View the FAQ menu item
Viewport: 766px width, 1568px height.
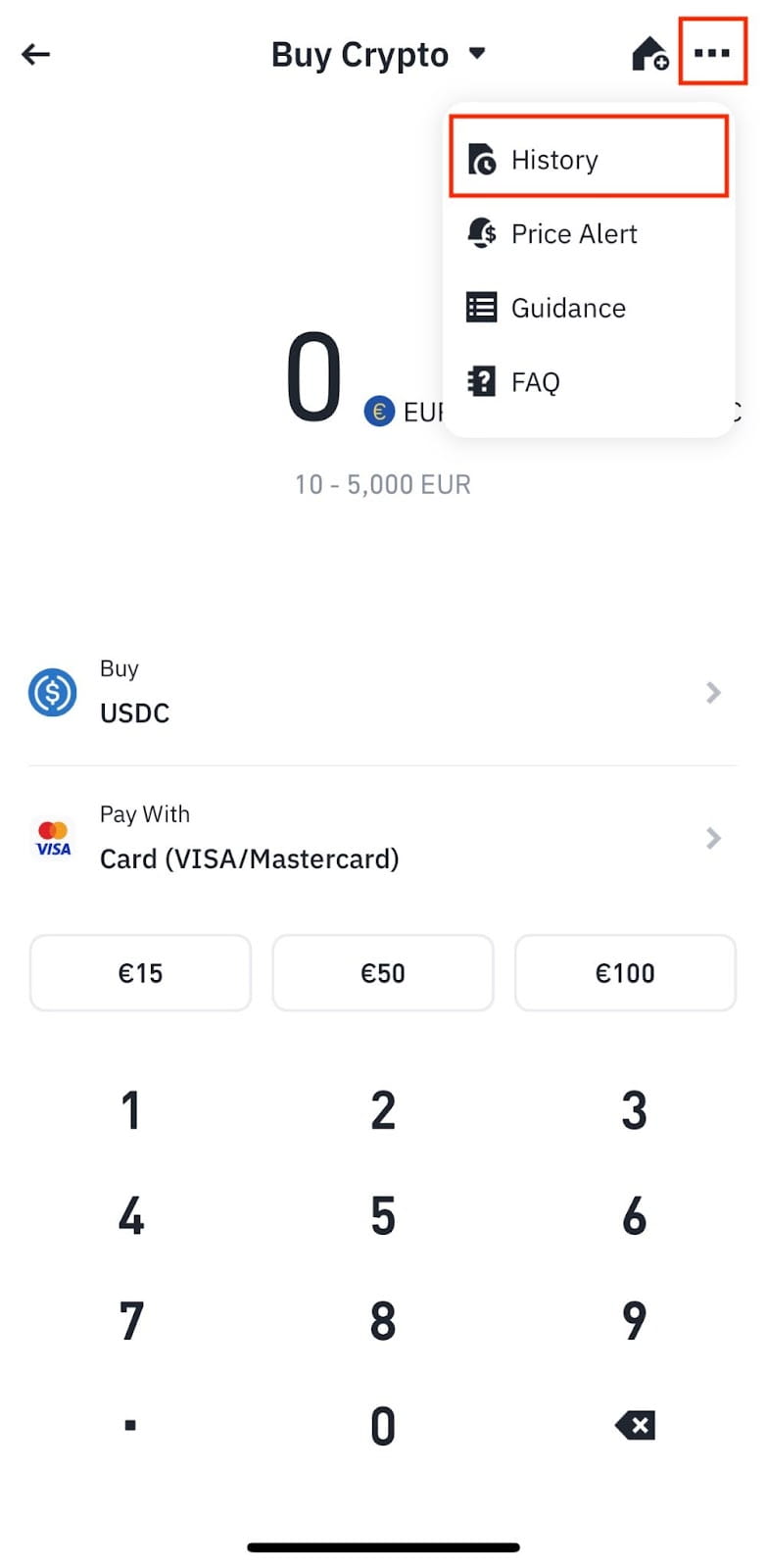pos(535,381)
